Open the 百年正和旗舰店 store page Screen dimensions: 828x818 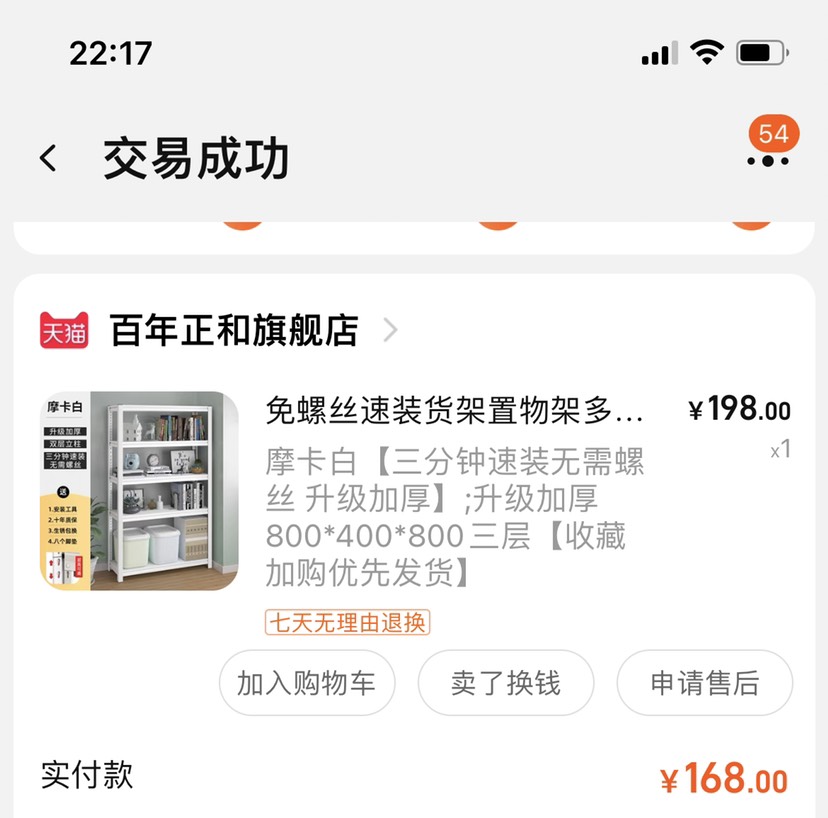click(x=234, y=330)
